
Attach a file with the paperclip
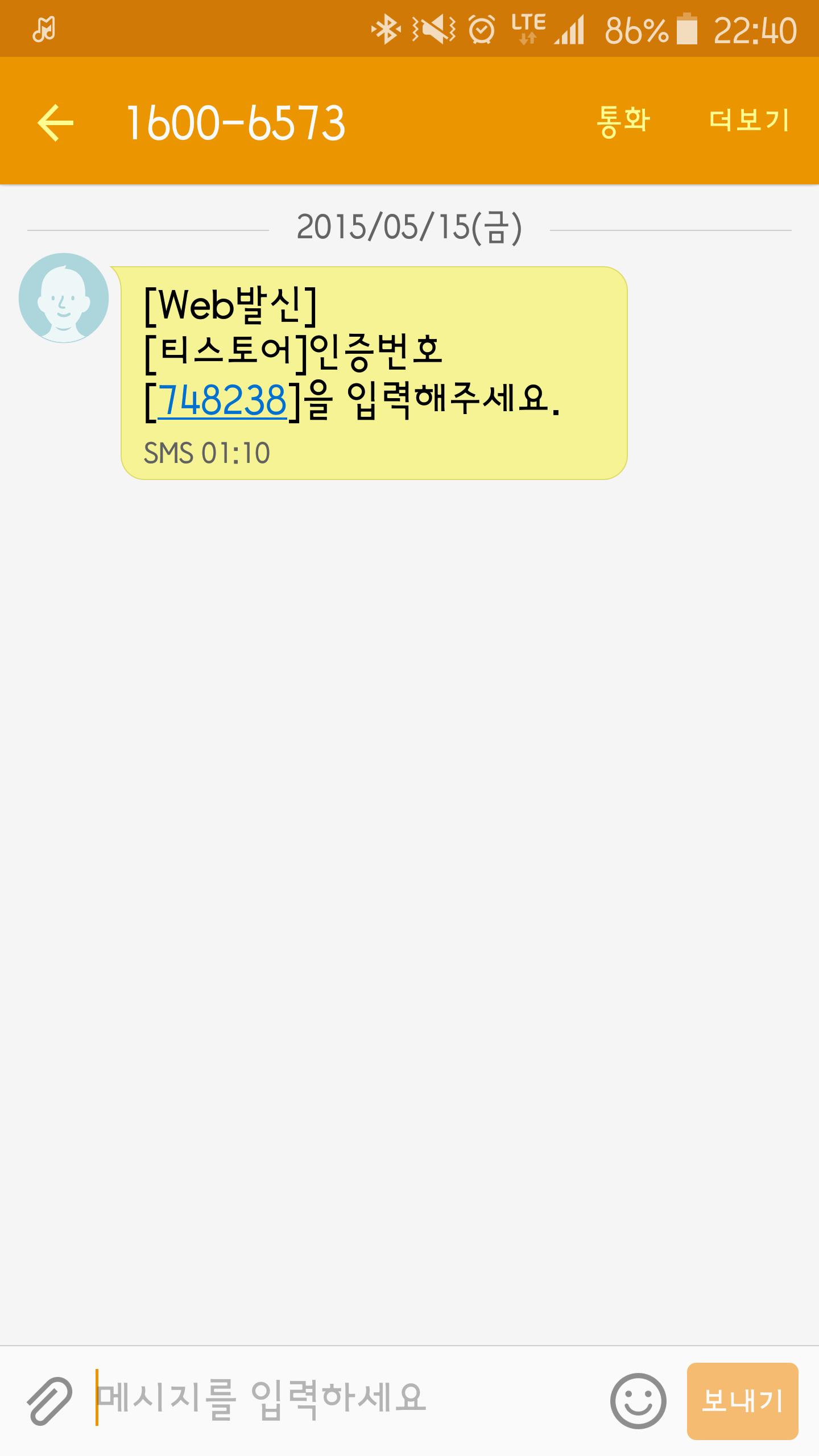tap(50, 1400)
